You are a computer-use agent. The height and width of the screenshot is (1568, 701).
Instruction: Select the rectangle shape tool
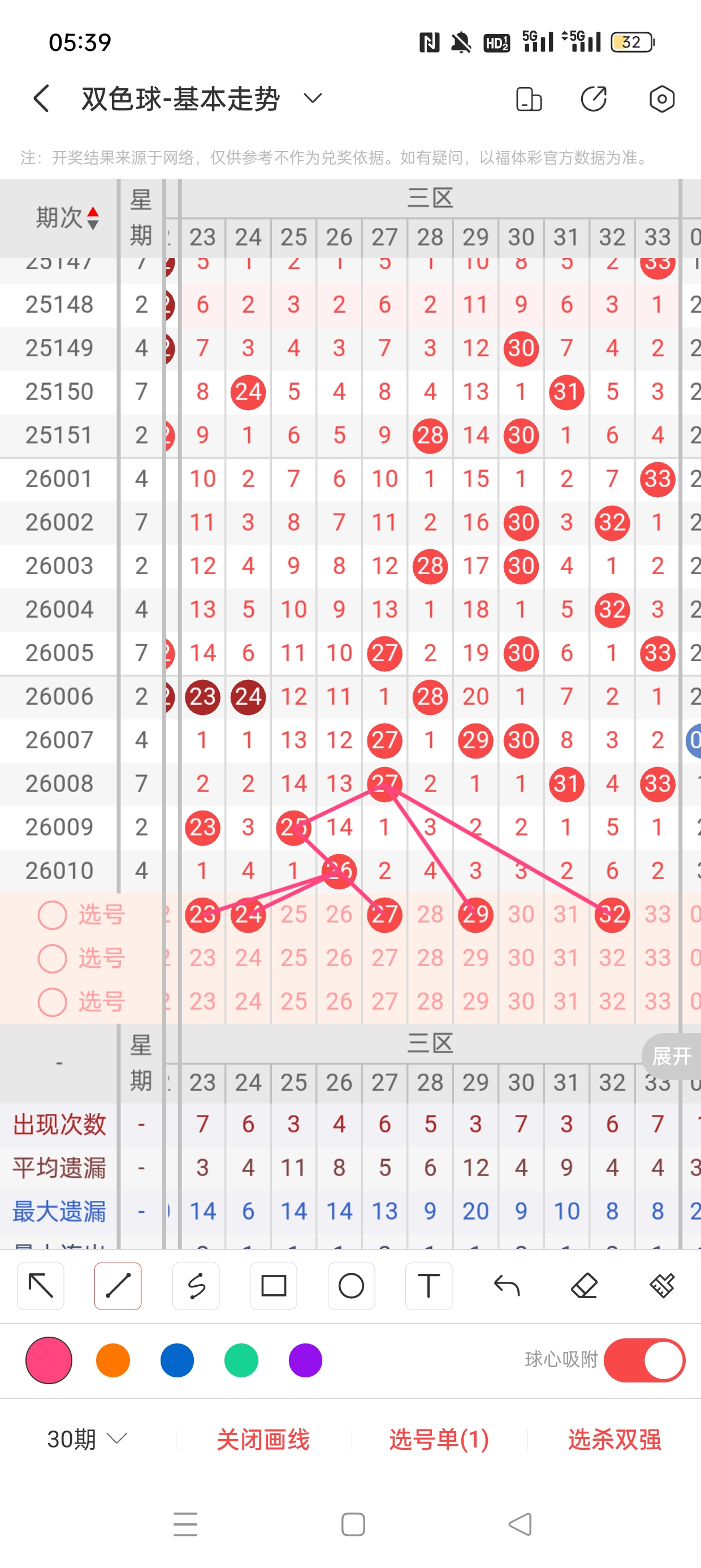[273, 1286]
